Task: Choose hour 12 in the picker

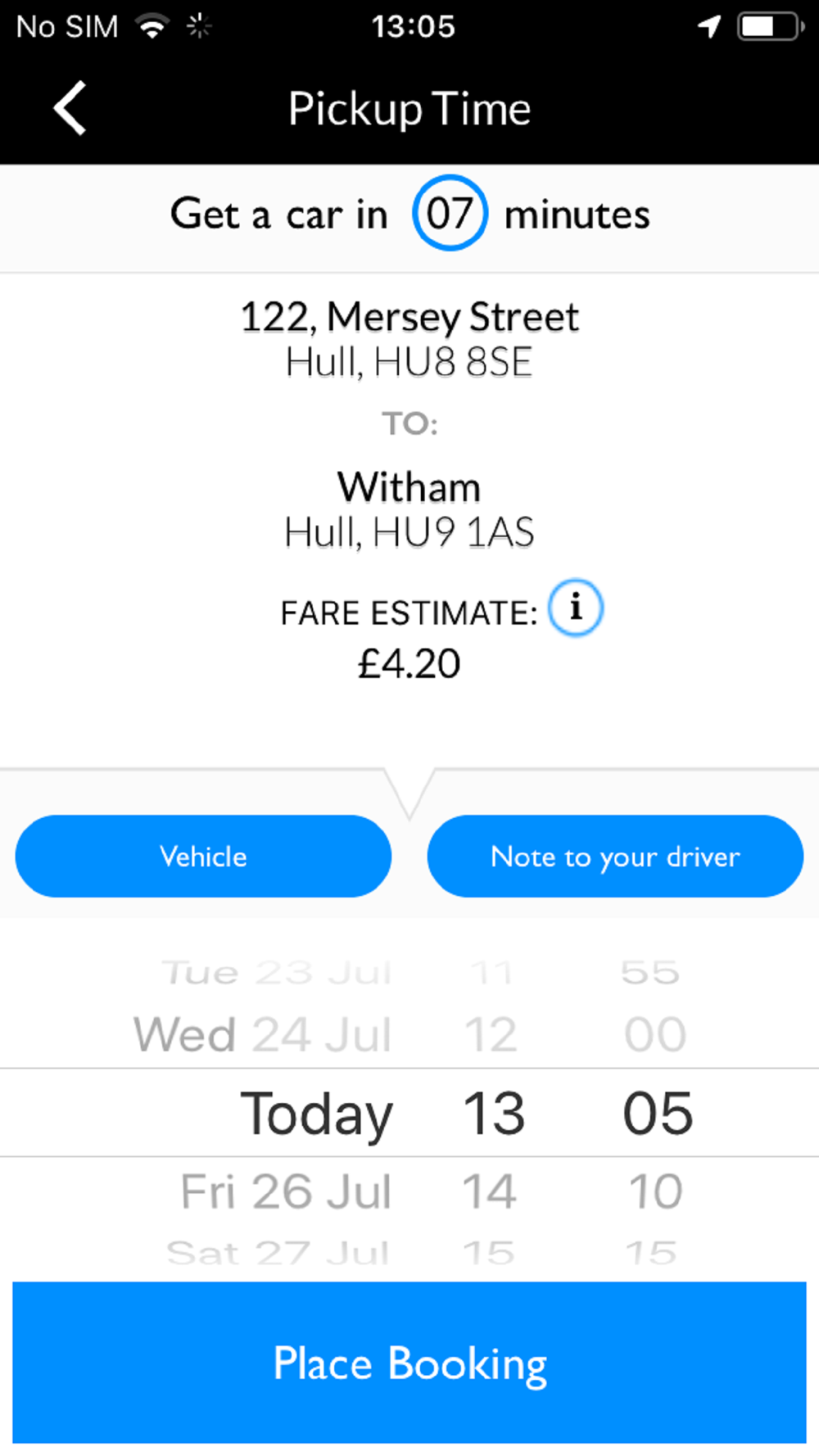Action: point(491,1034)
